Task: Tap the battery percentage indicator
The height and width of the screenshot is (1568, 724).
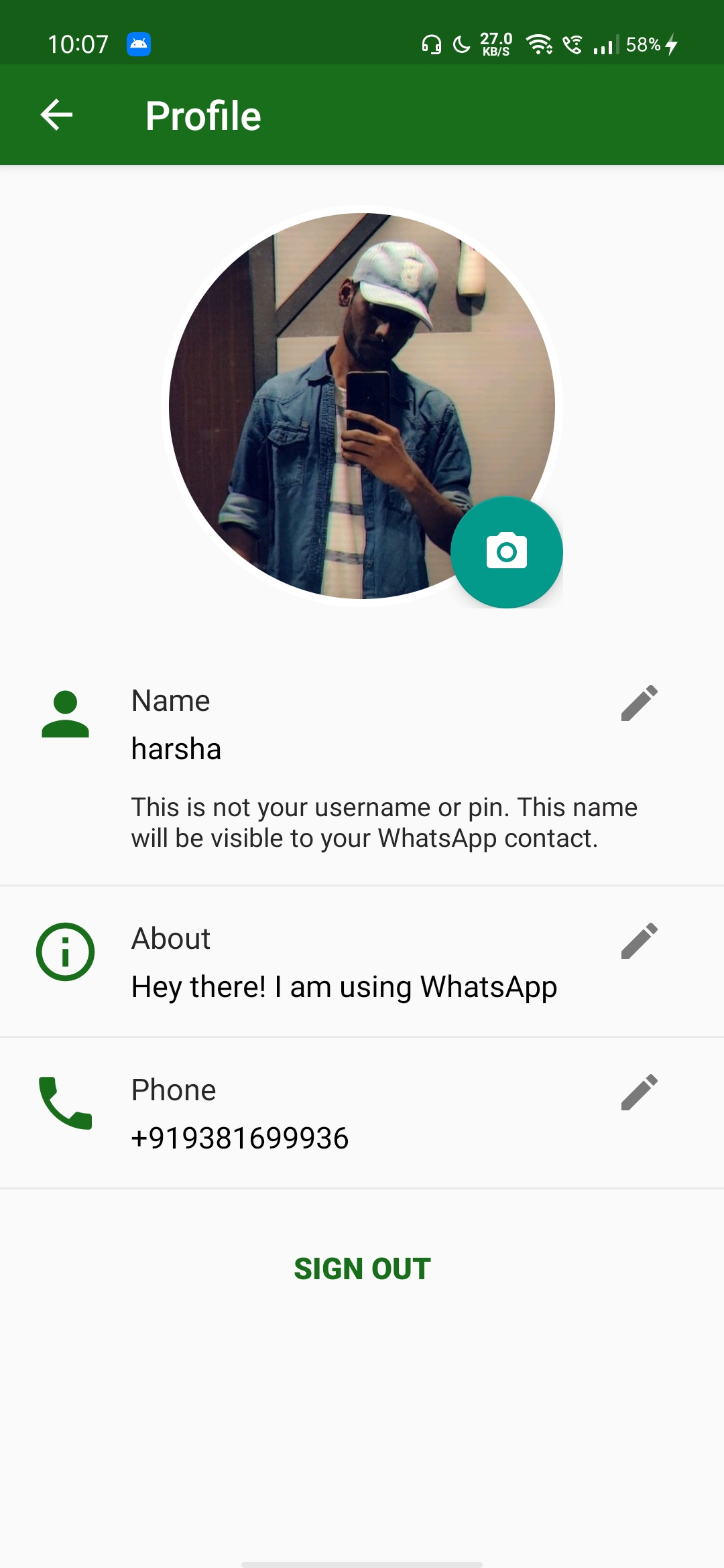Action: [644, 44]
